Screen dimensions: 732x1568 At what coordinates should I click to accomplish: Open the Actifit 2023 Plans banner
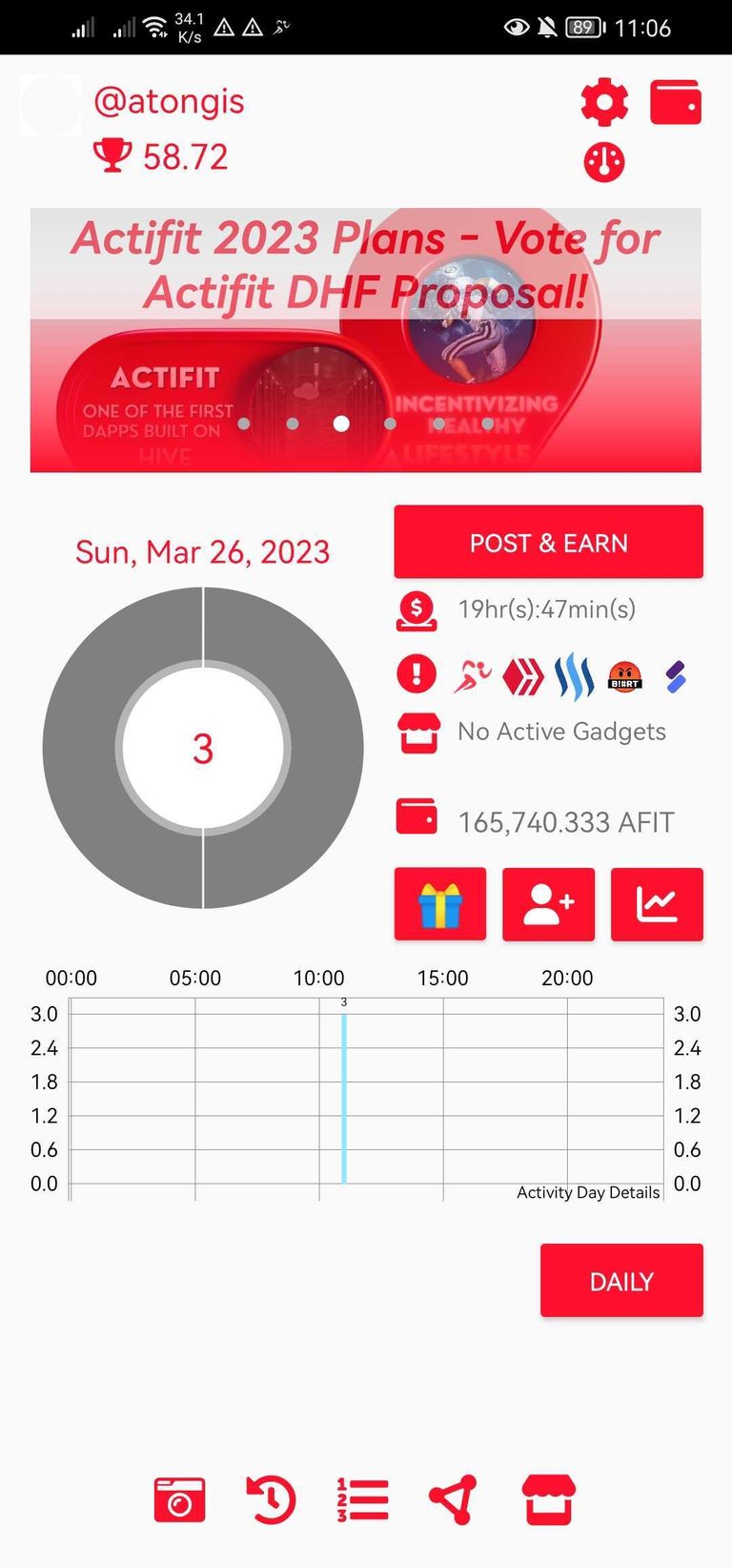tap(366, 340)
